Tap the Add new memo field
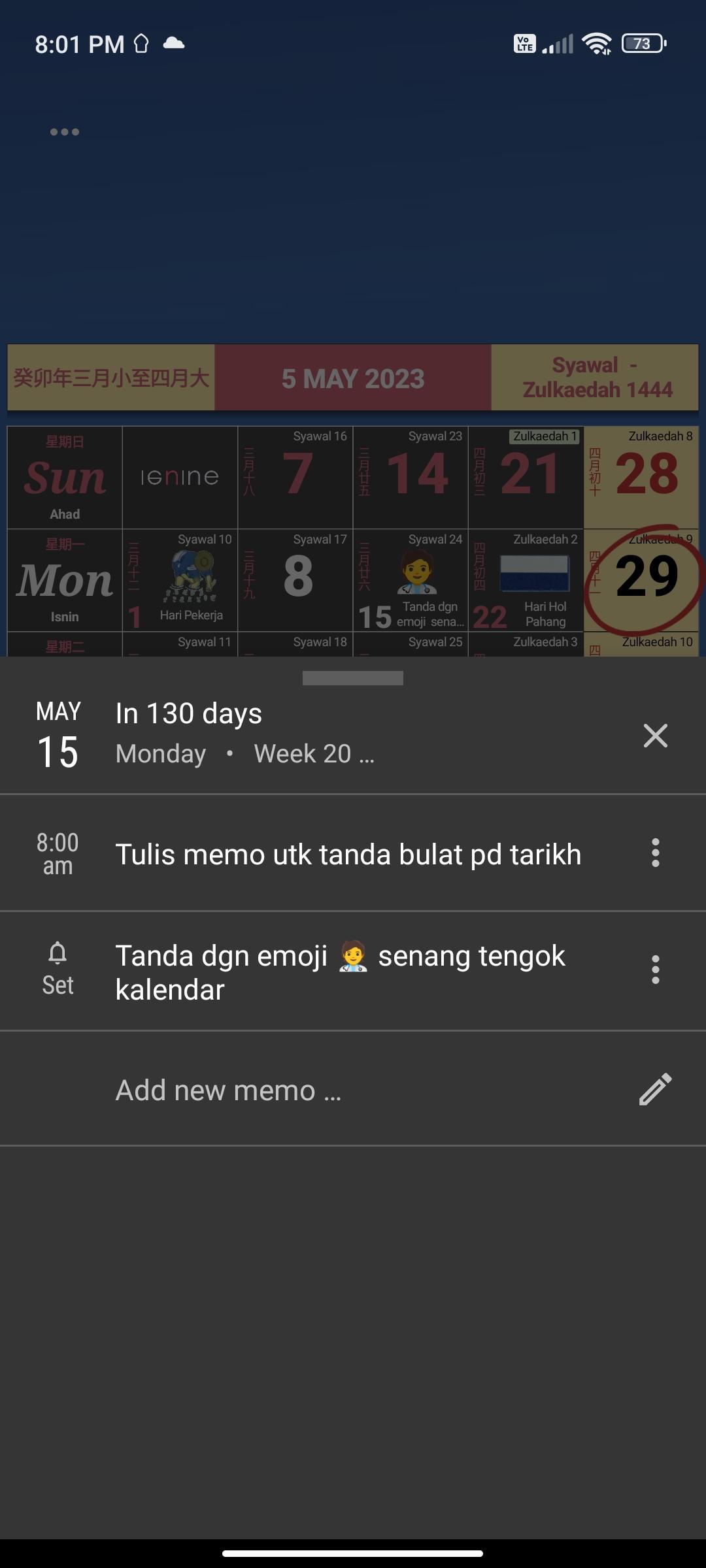Viewport: 706px width, 1568px height. pyautogui.click(x=353, y=1089)
